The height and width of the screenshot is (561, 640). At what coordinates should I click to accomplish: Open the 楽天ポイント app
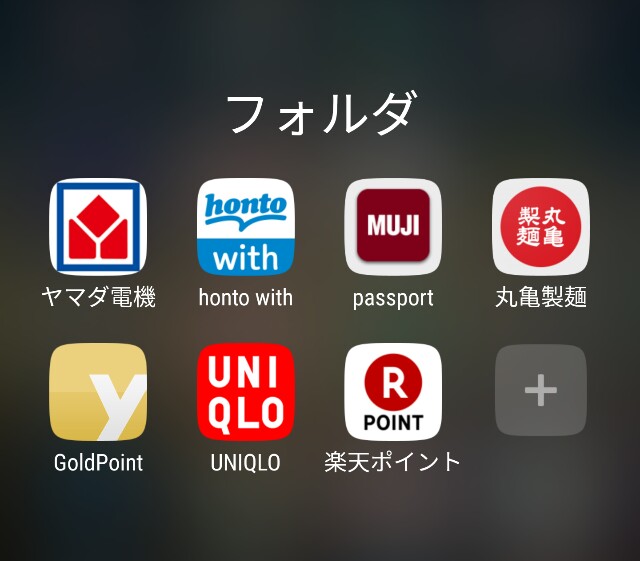393,392
